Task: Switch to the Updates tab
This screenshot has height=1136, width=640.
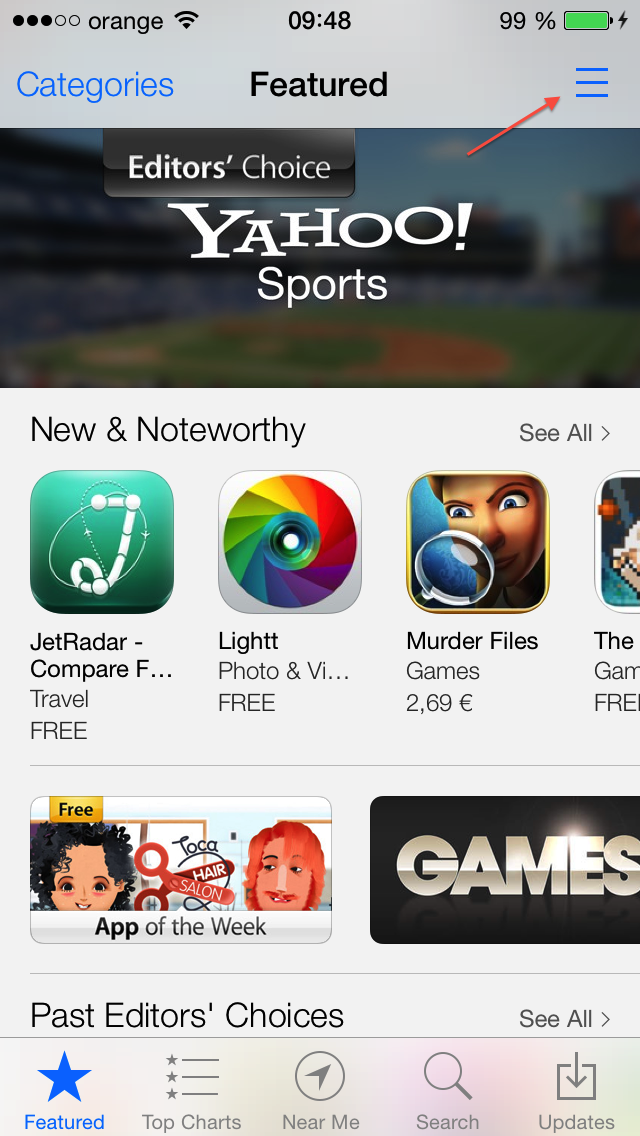Action: [576, 1091]
